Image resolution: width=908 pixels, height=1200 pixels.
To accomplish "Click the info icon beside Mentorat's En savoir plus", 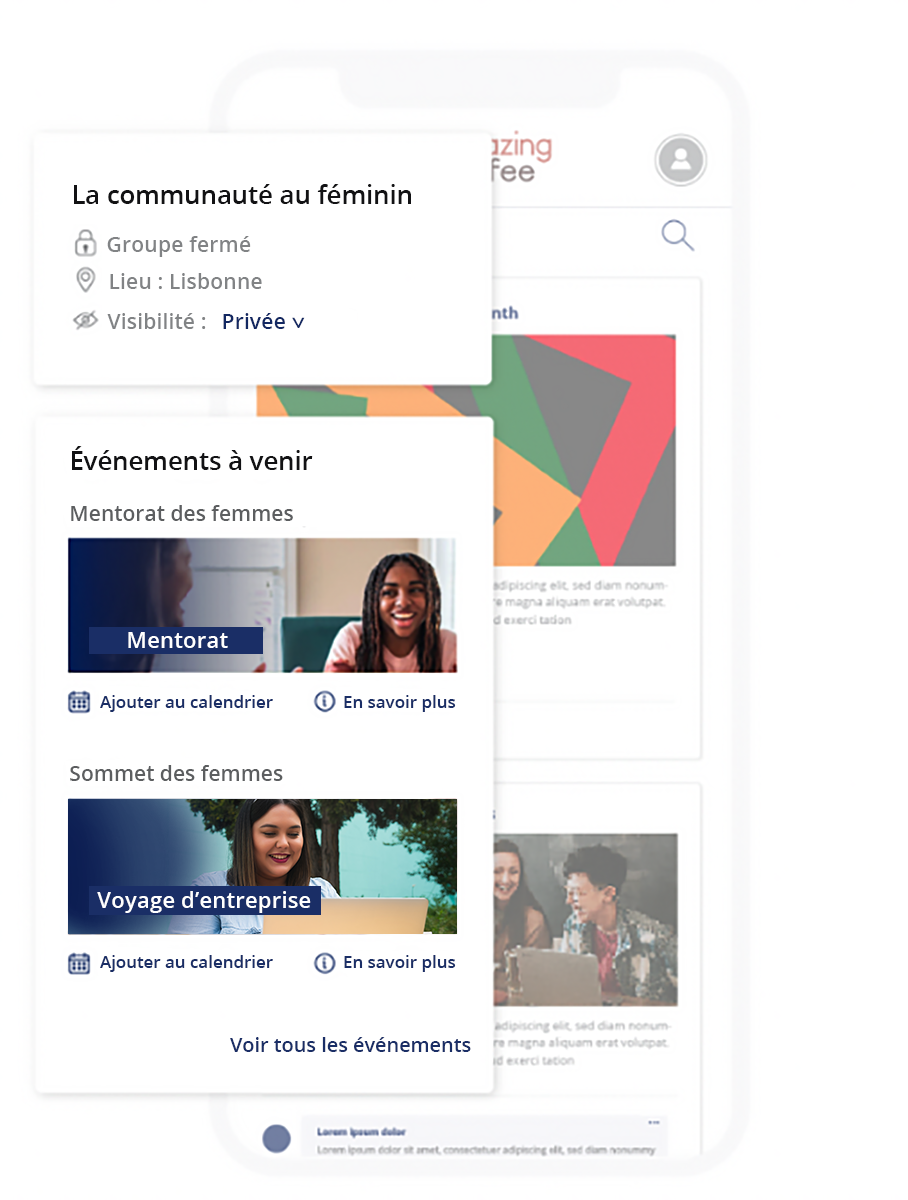I will tap(324, 702).
